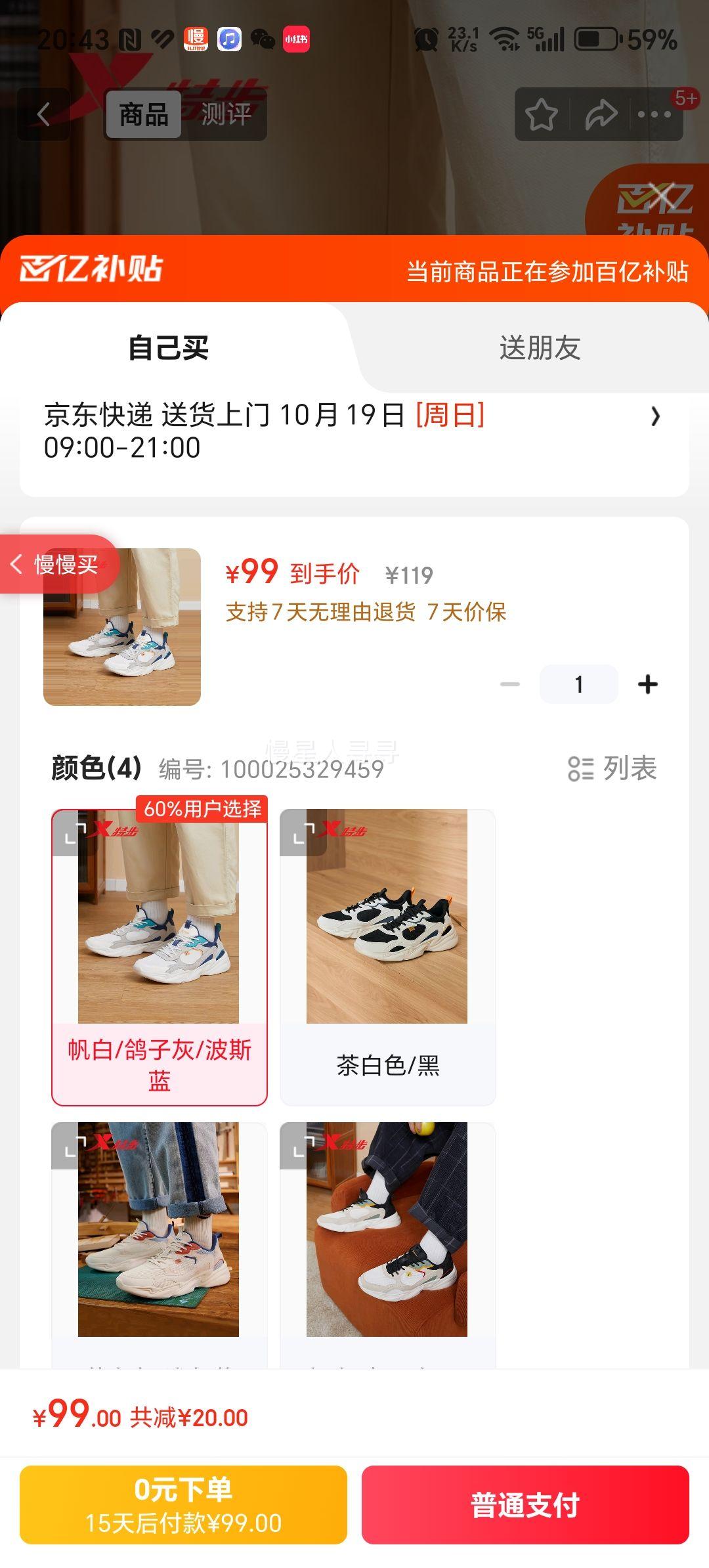Select the 自己买 tab
709x1568 pixels.
click(x=169, y=348)
